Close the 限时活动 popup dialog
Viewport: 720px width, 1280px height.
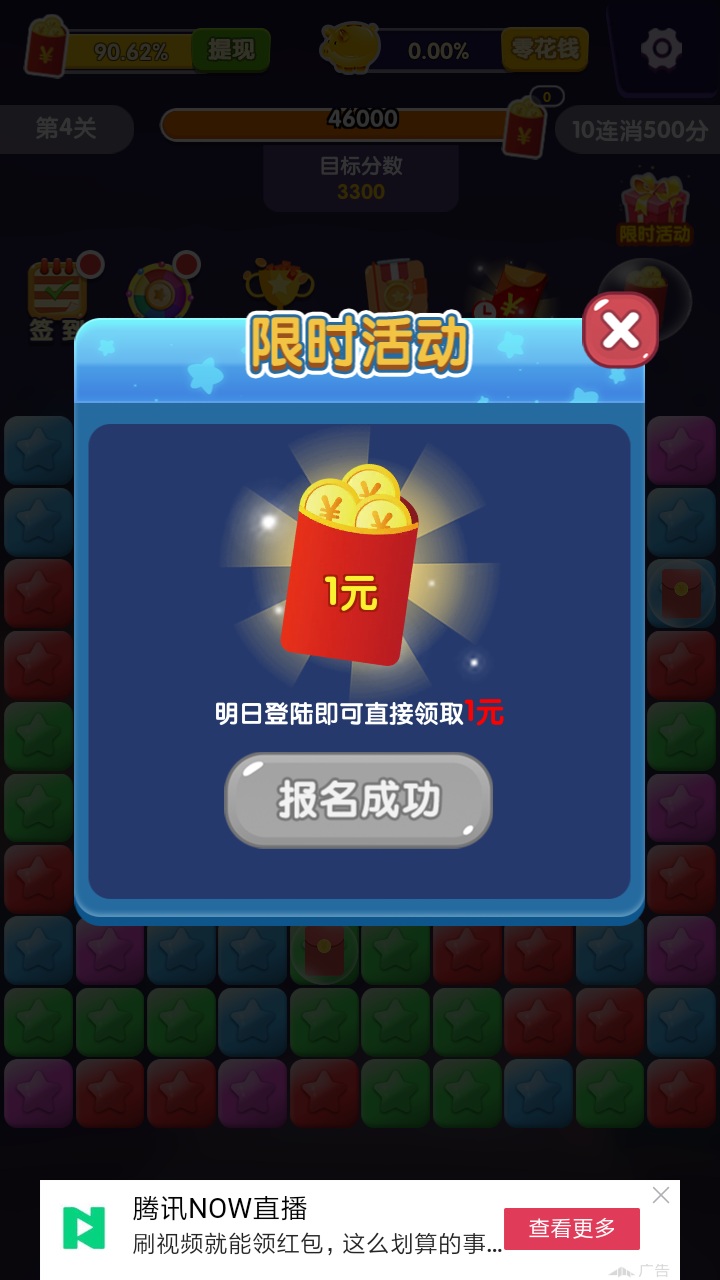click(x=621, y=330)
